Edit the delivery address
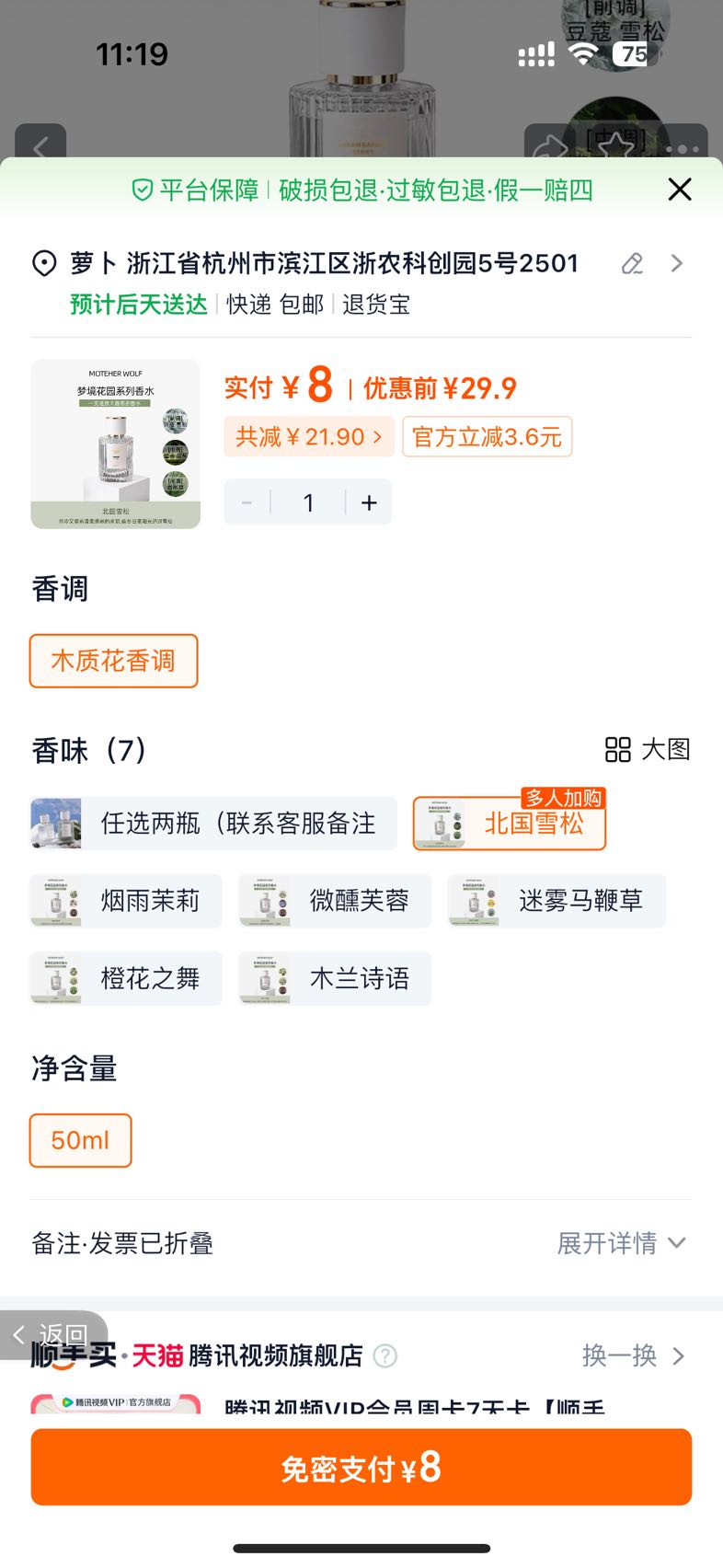723x1568 pixels. click(x=632, y=264)
